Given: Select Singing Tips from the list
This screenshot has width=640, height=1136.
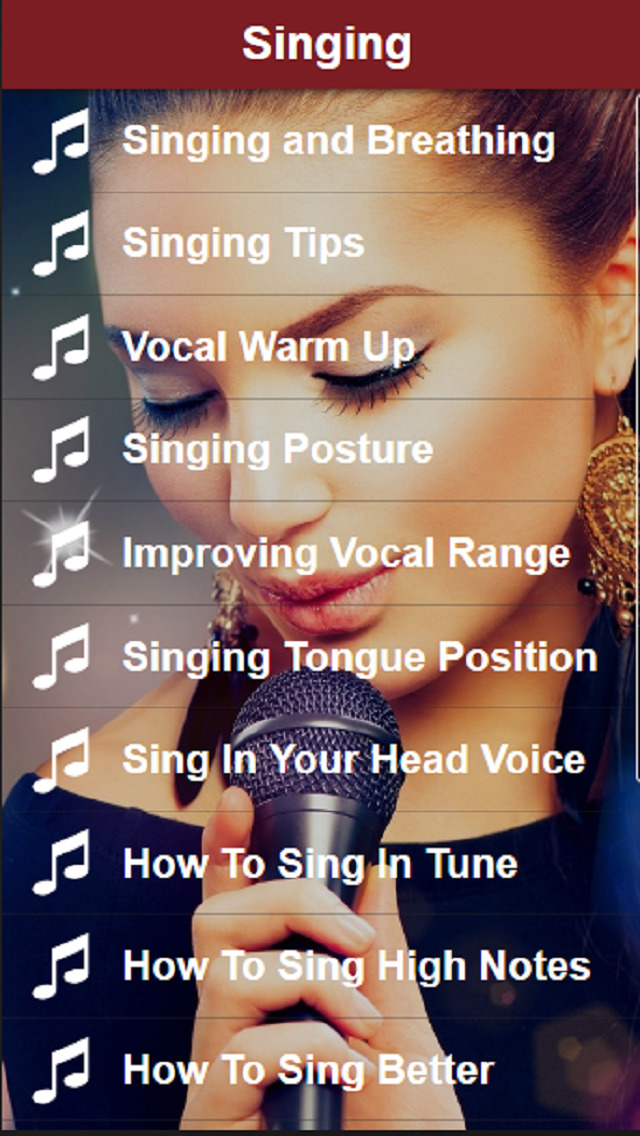Looking at the screenshot, I should click(243, 244).
